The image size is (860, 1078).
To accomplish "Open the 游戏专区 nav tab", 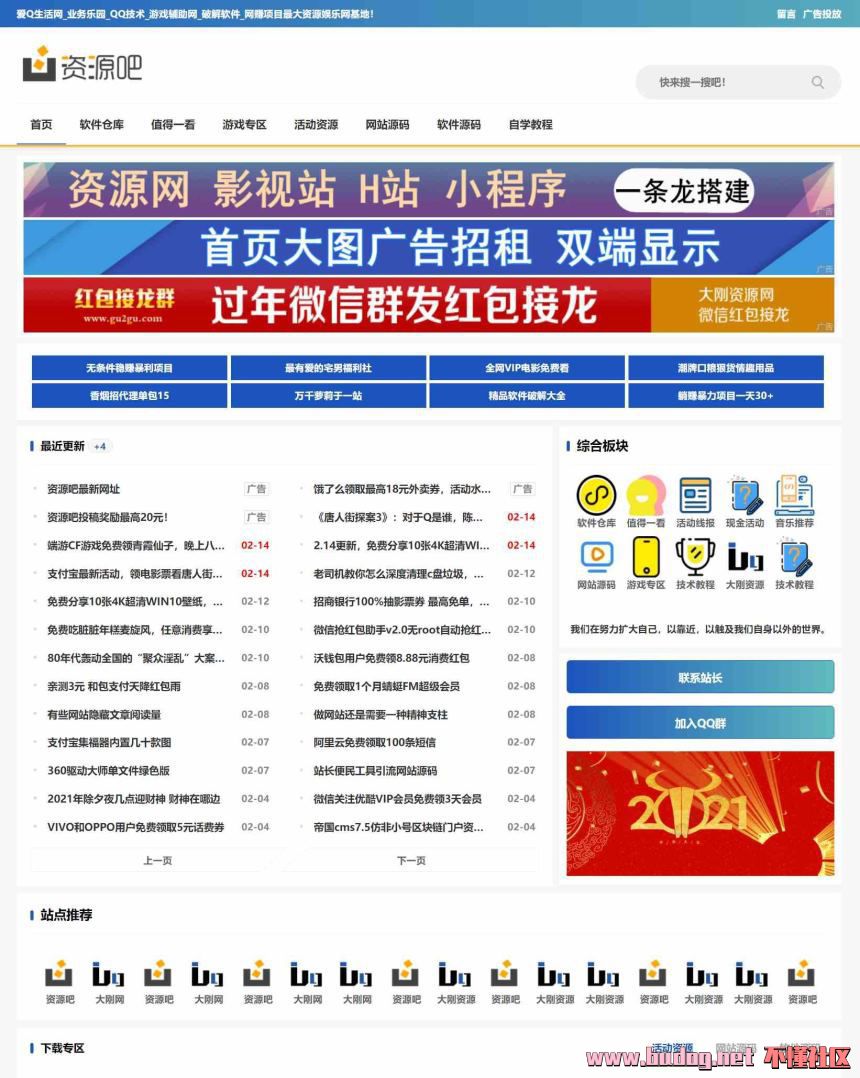I will click(x=244, y=125).
